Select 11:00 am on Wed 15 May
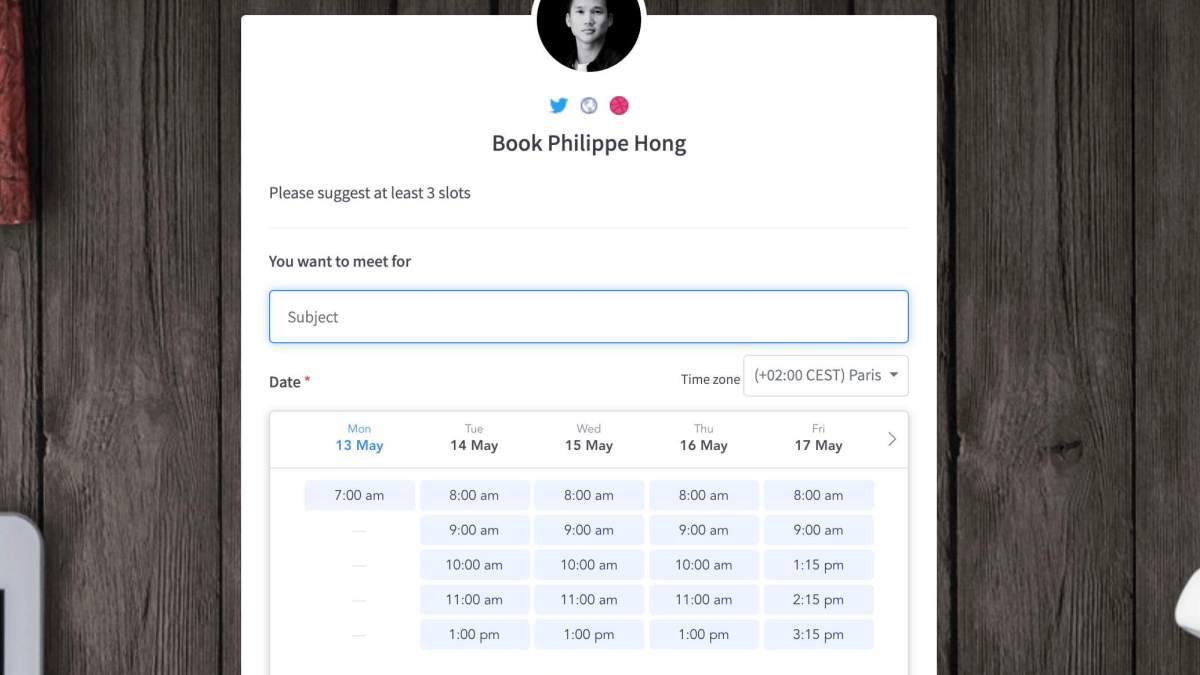1200x675 pixels. pyautogui.click(x=589, y=600)
